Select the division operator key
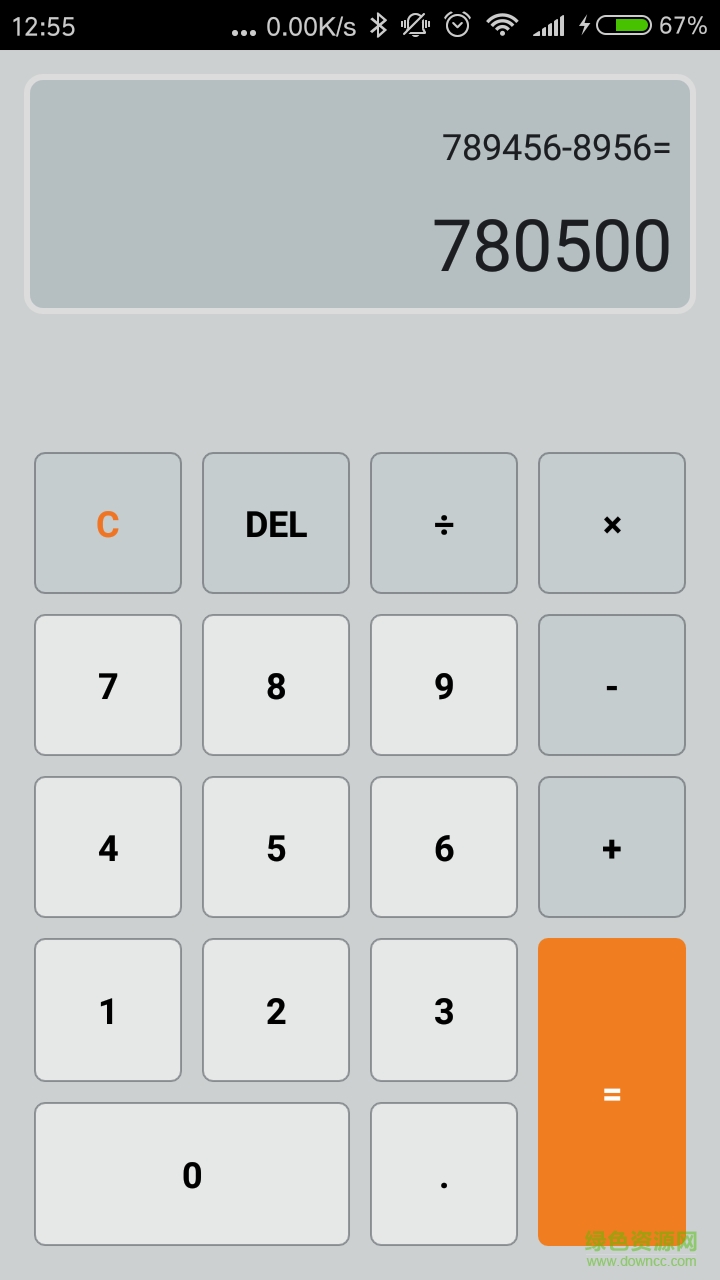The height and width of the screenshot is (1280, 720). (x=444, y=523)
